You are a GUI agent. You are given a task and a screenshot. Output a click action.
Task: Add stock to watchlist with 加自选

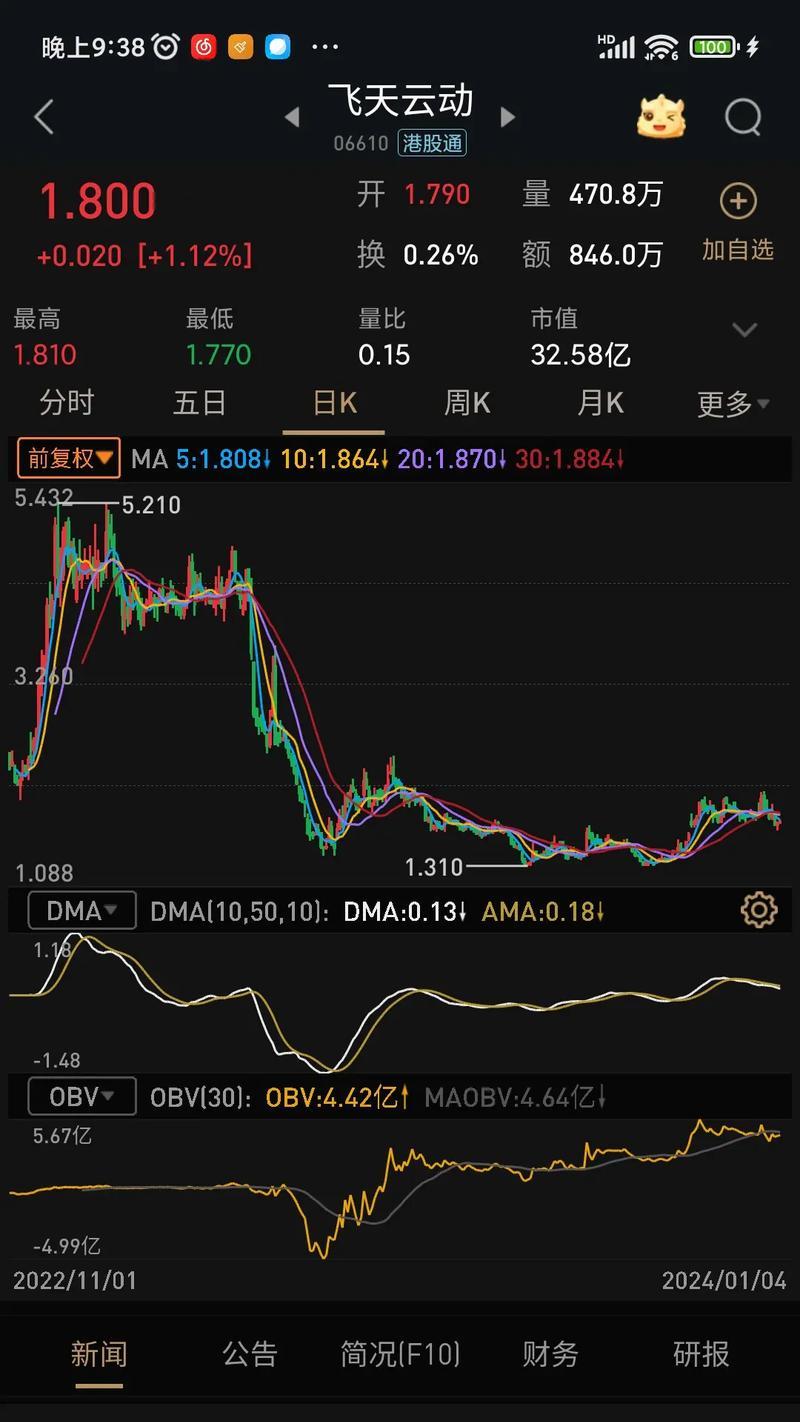click(737, 222)
